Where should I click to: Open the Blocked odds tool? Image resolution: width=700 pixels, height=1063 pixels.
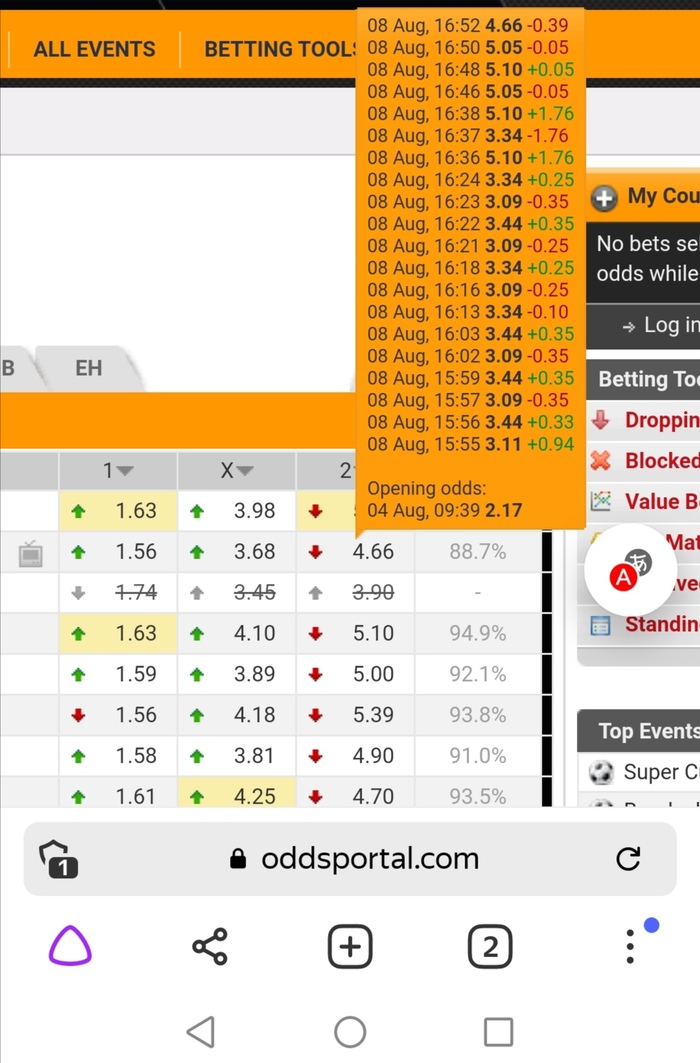660,461
